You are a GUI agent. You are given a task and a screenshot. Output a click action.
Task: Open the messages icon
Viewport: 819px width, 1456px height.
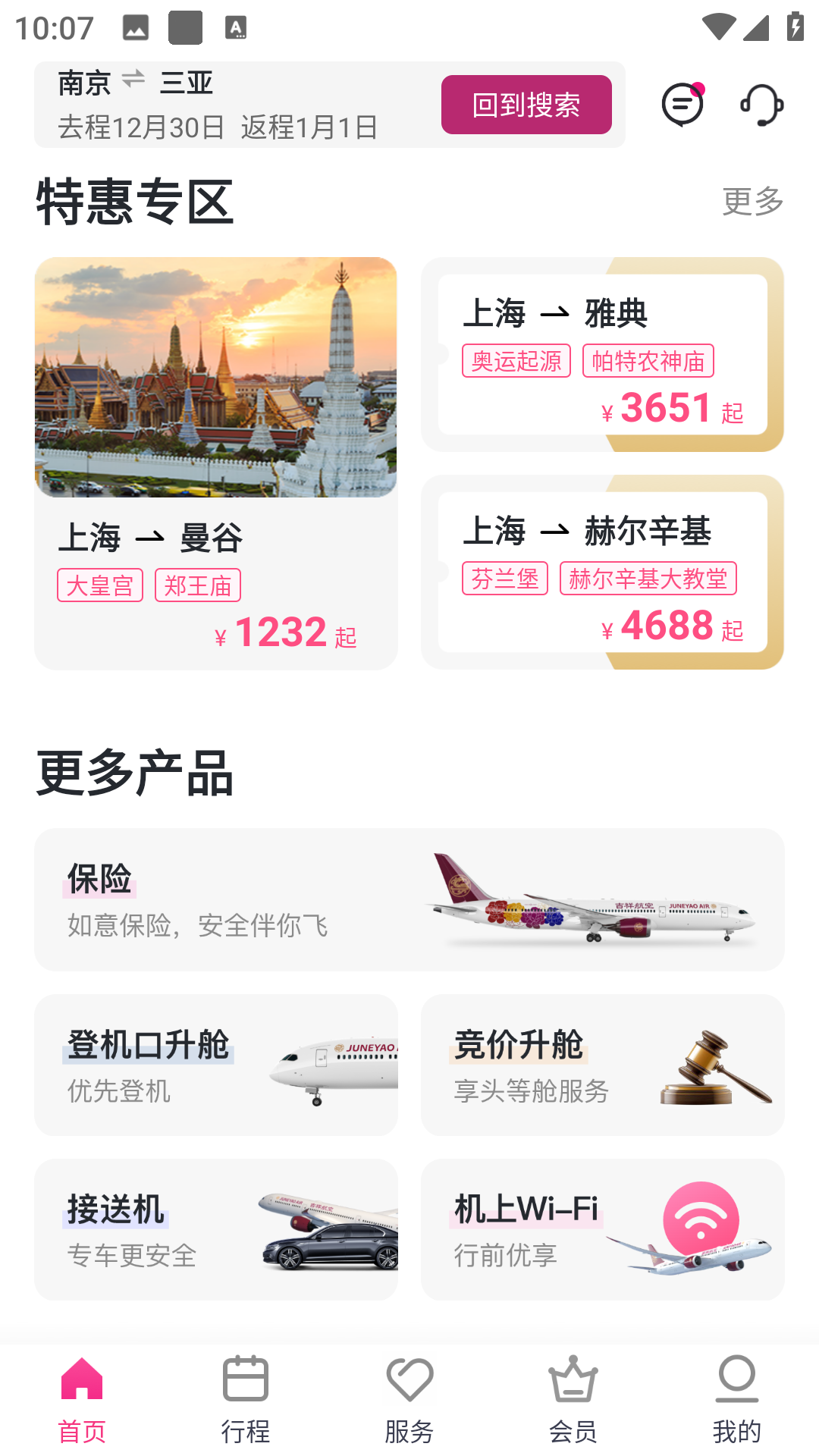click(682, 105)
